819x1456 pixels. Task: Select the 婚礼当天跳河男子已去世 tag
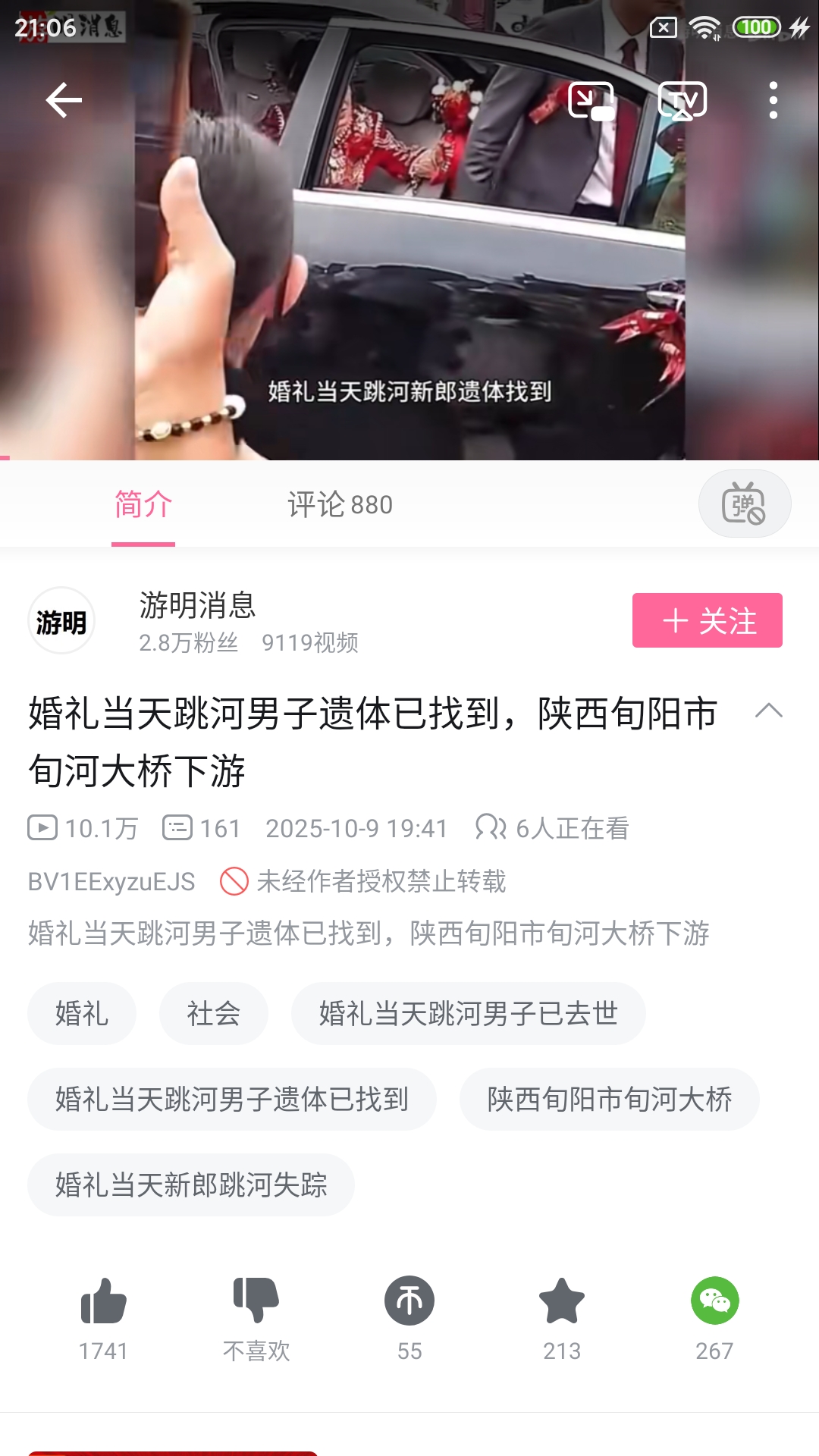point(468,1013)
